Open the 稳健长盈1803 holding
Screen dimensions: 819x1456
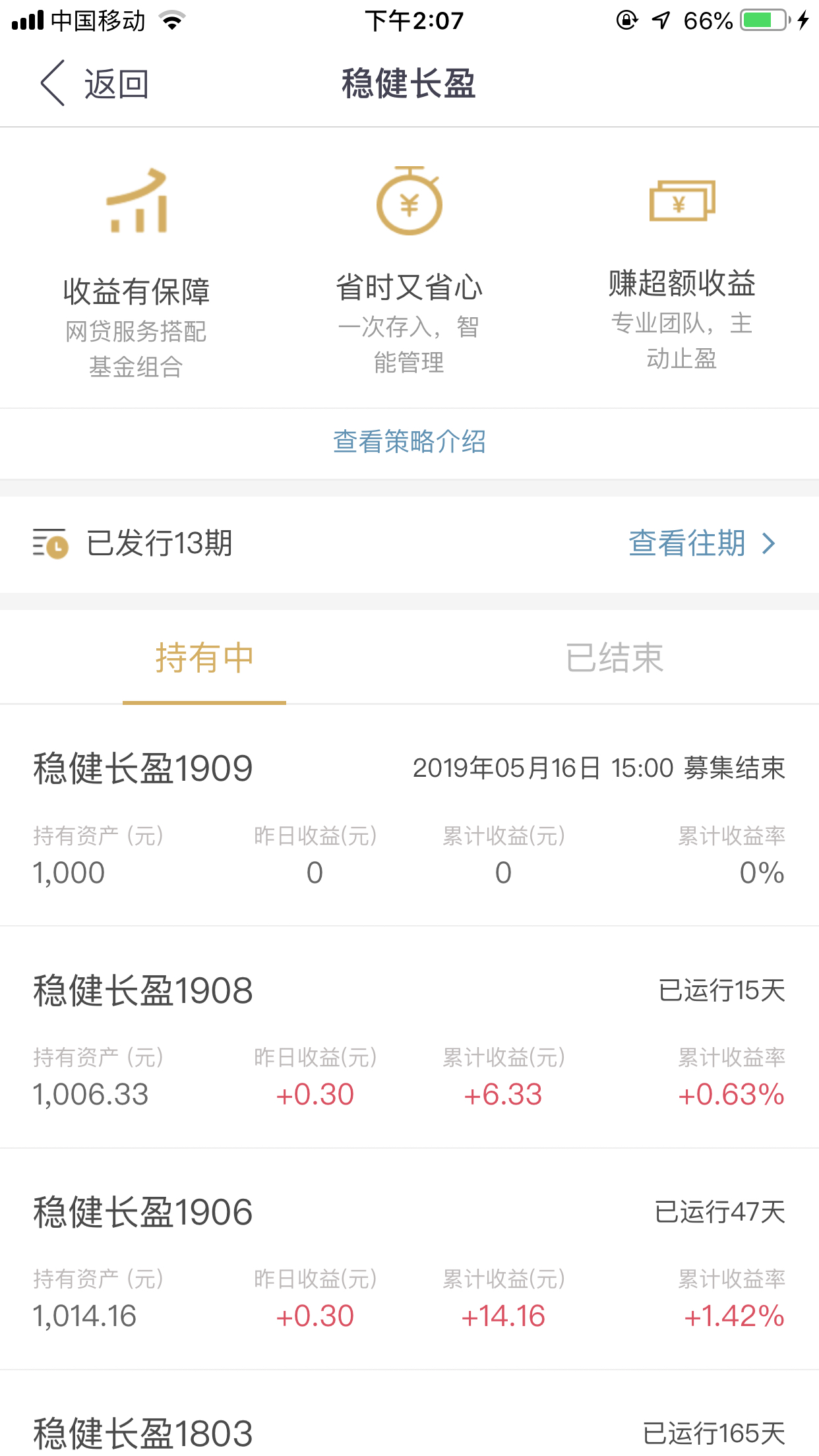click(x=409, y=1414)
